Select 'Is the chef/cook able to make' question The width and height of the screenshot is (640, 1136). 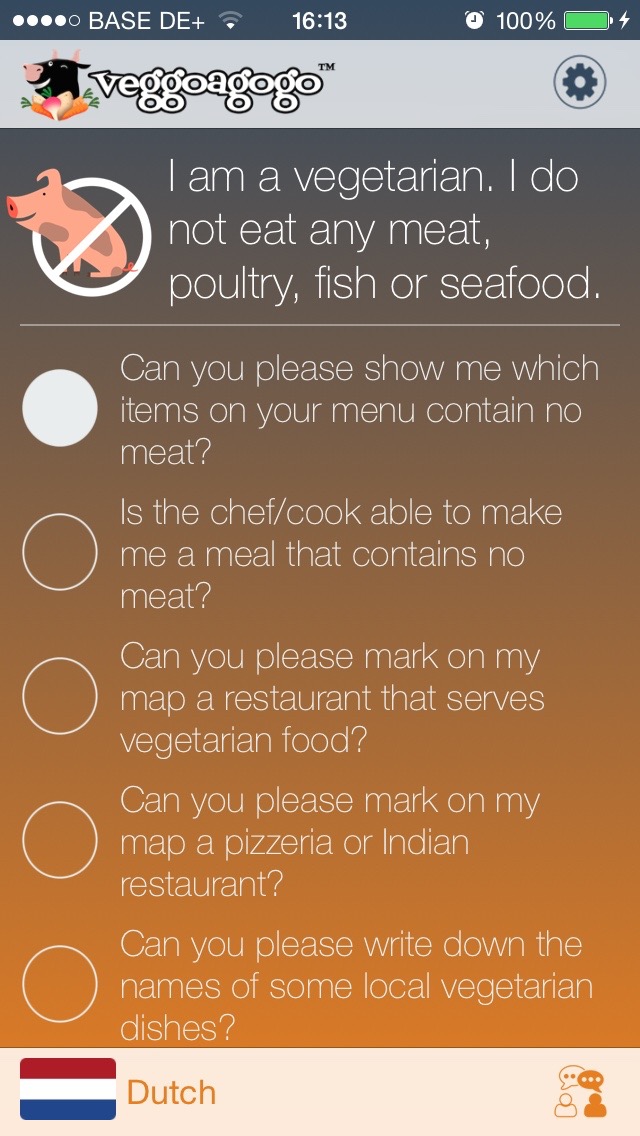tap(60, 552)
